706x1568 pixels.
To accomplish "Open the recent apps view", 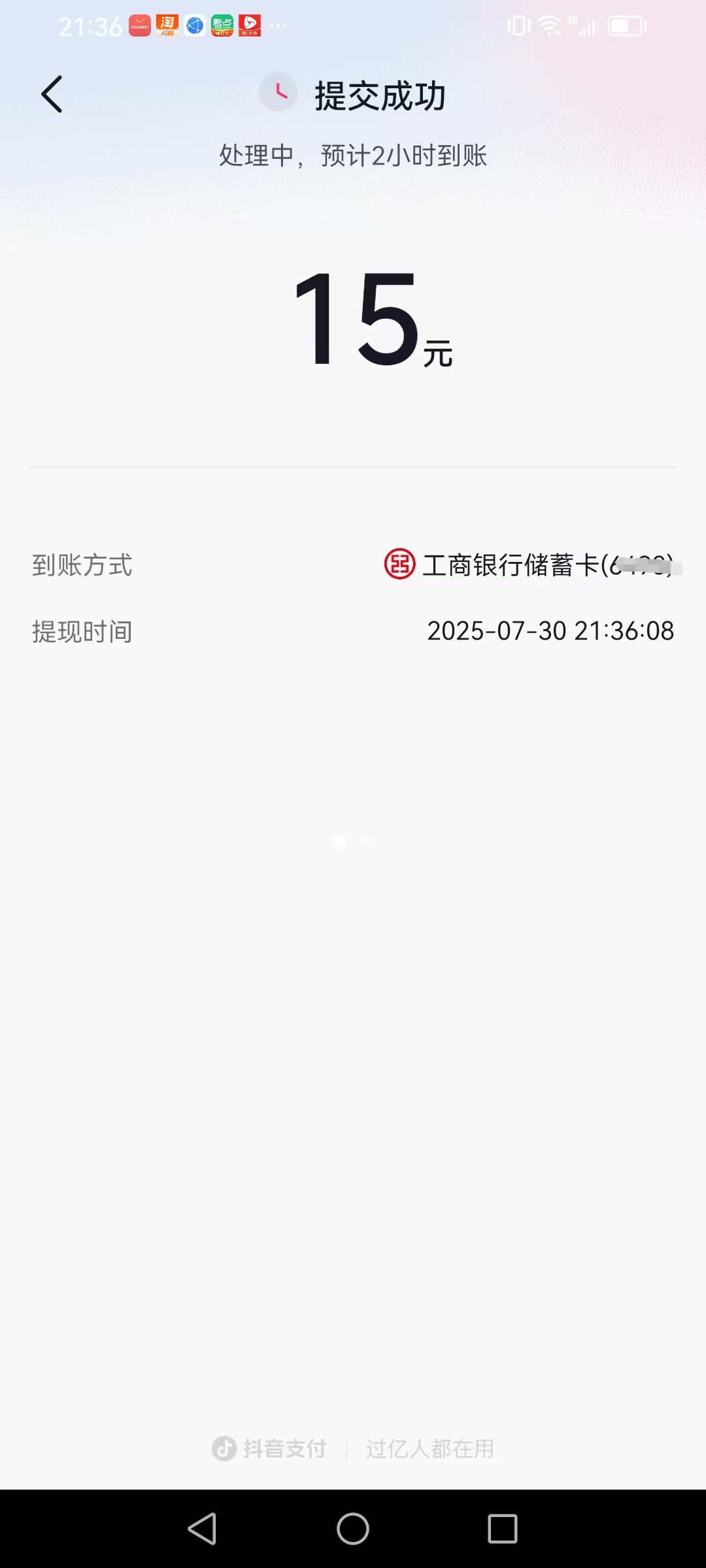I will tap(502, 1529).
